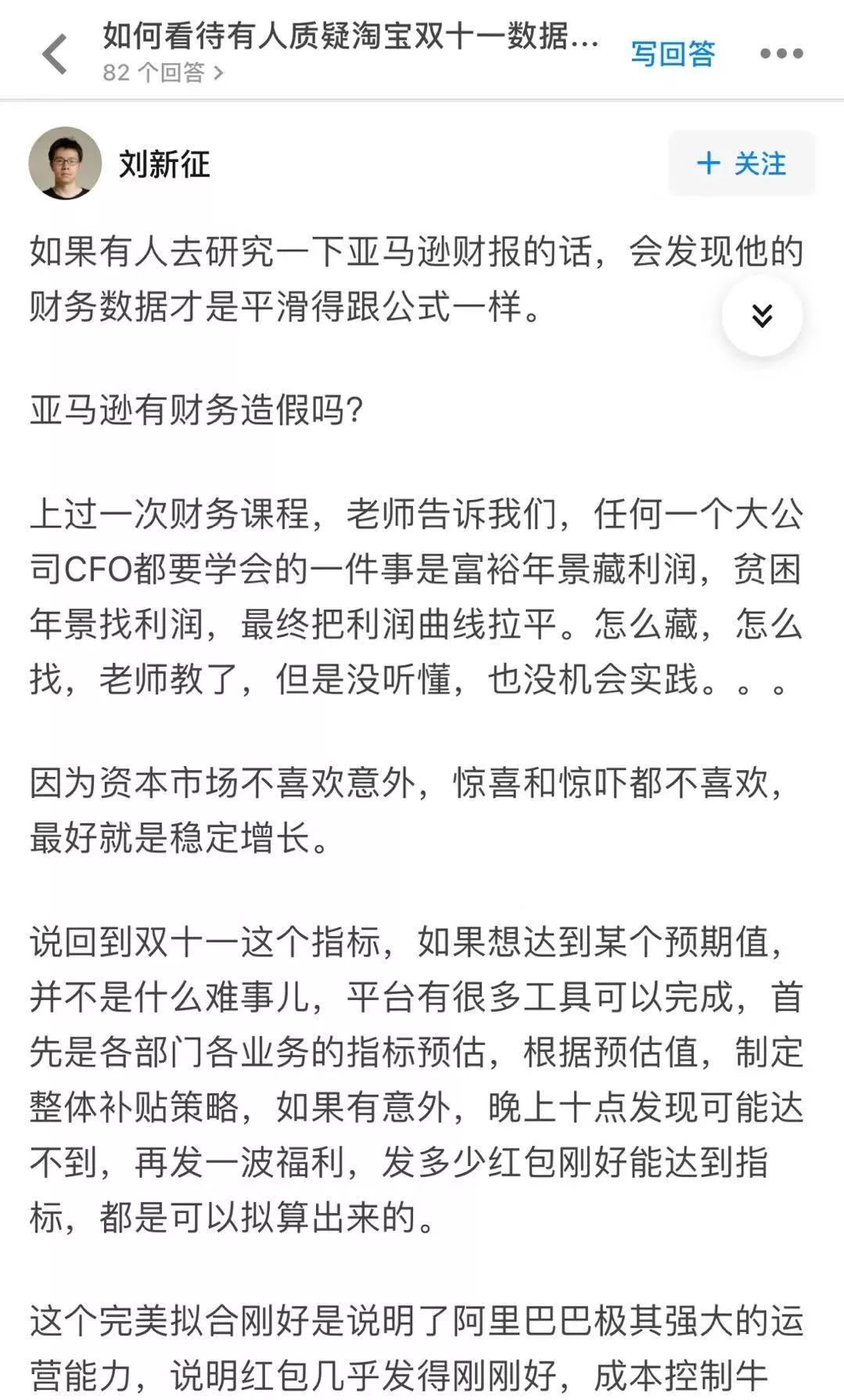This screenshot has height=1400, width=844.
Task: Tap 写回答 to write an answer
Action: coord(673,53)
